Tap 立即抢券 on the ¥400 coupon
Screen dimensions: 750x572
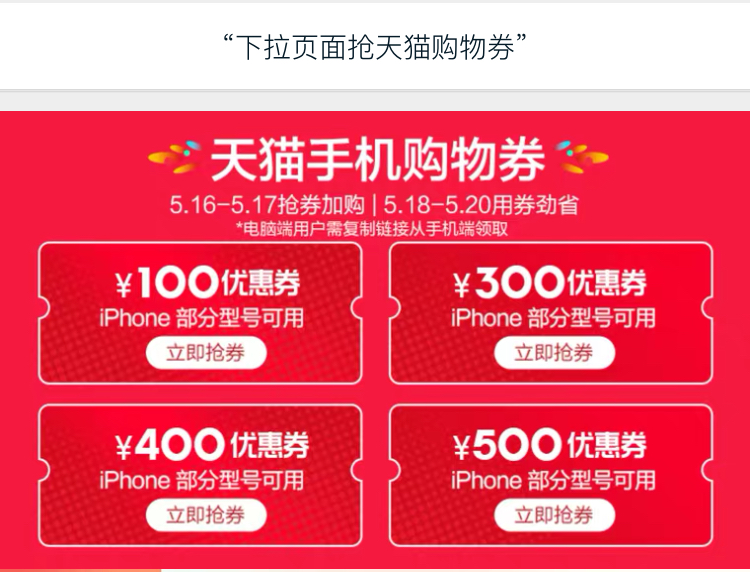pyautogui.click(x=206, y=515)
